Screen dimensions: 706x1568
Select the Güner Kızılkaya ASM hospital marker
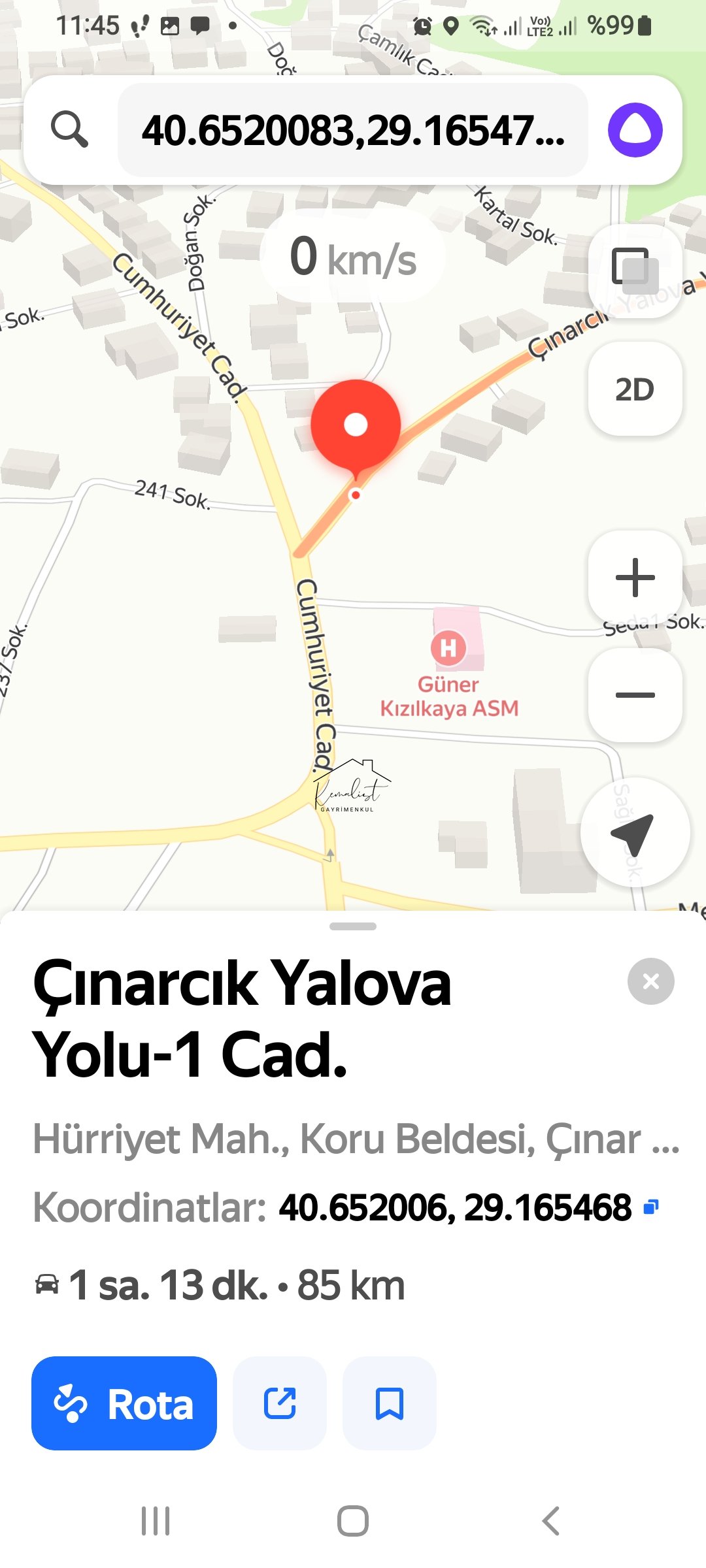[448, 648]
